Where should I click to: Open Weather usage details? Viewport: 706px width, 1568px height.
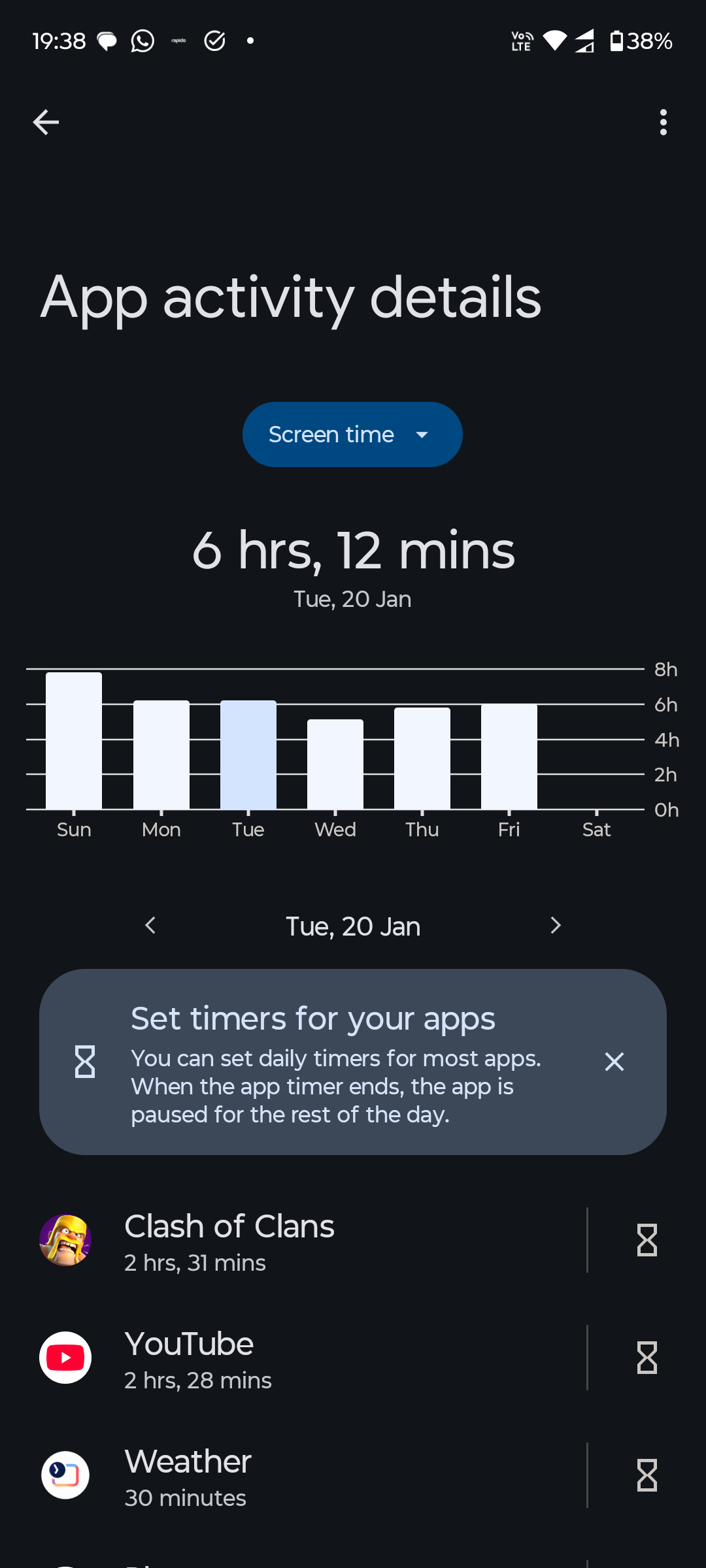(x=294, y=1475)
